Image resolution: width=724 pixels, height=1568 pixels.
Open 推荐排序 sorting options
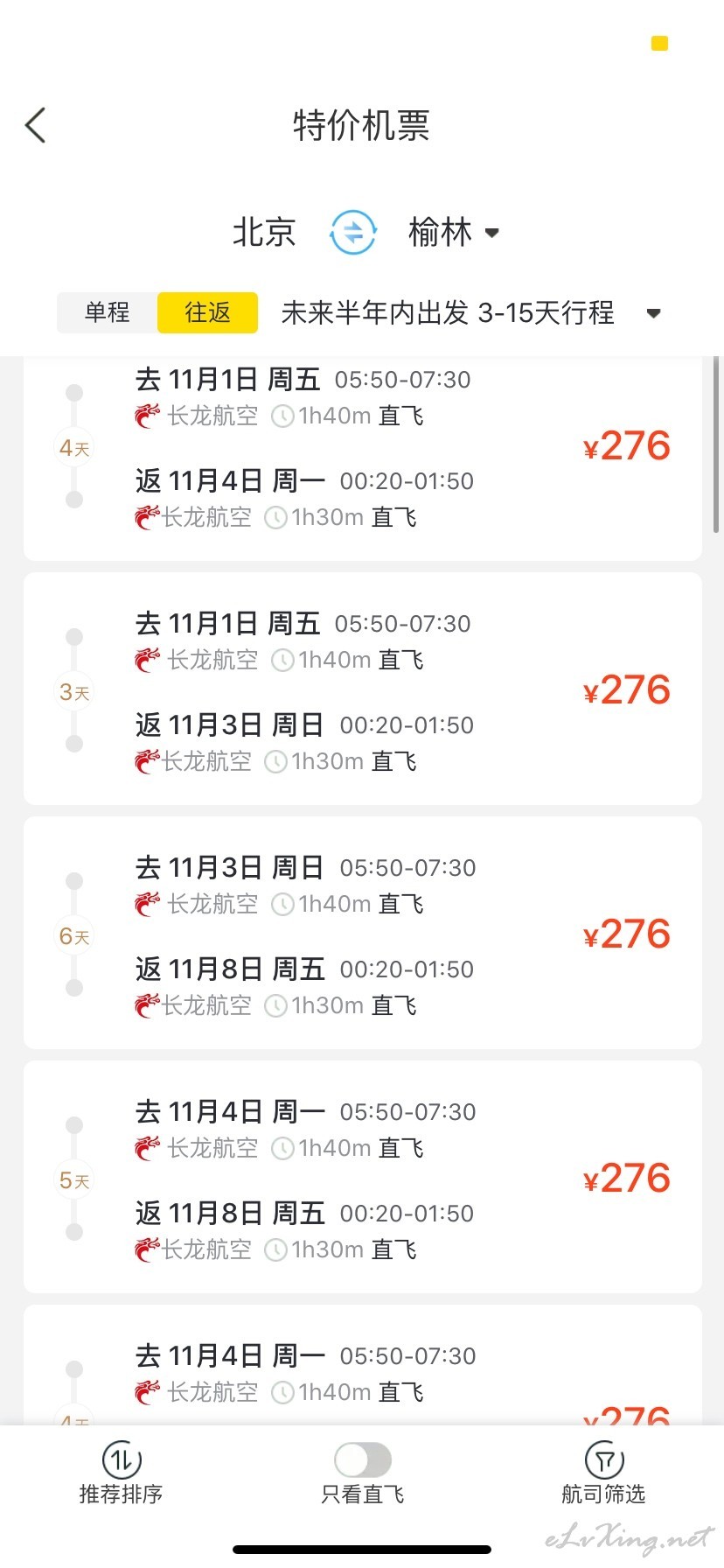click(x=122, y=1473)
